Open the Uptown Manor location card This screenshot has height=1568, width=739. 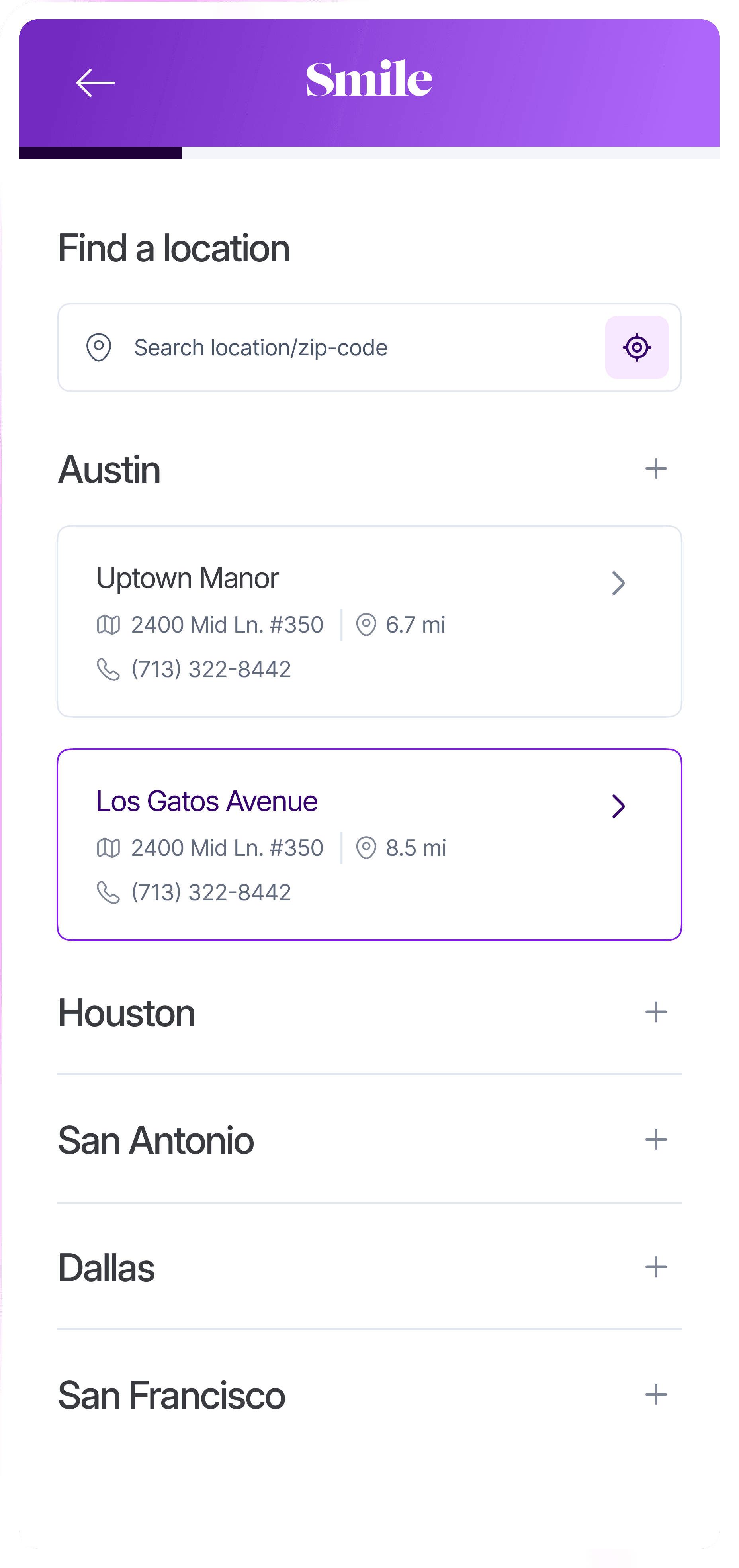click(x=369, y=621)
